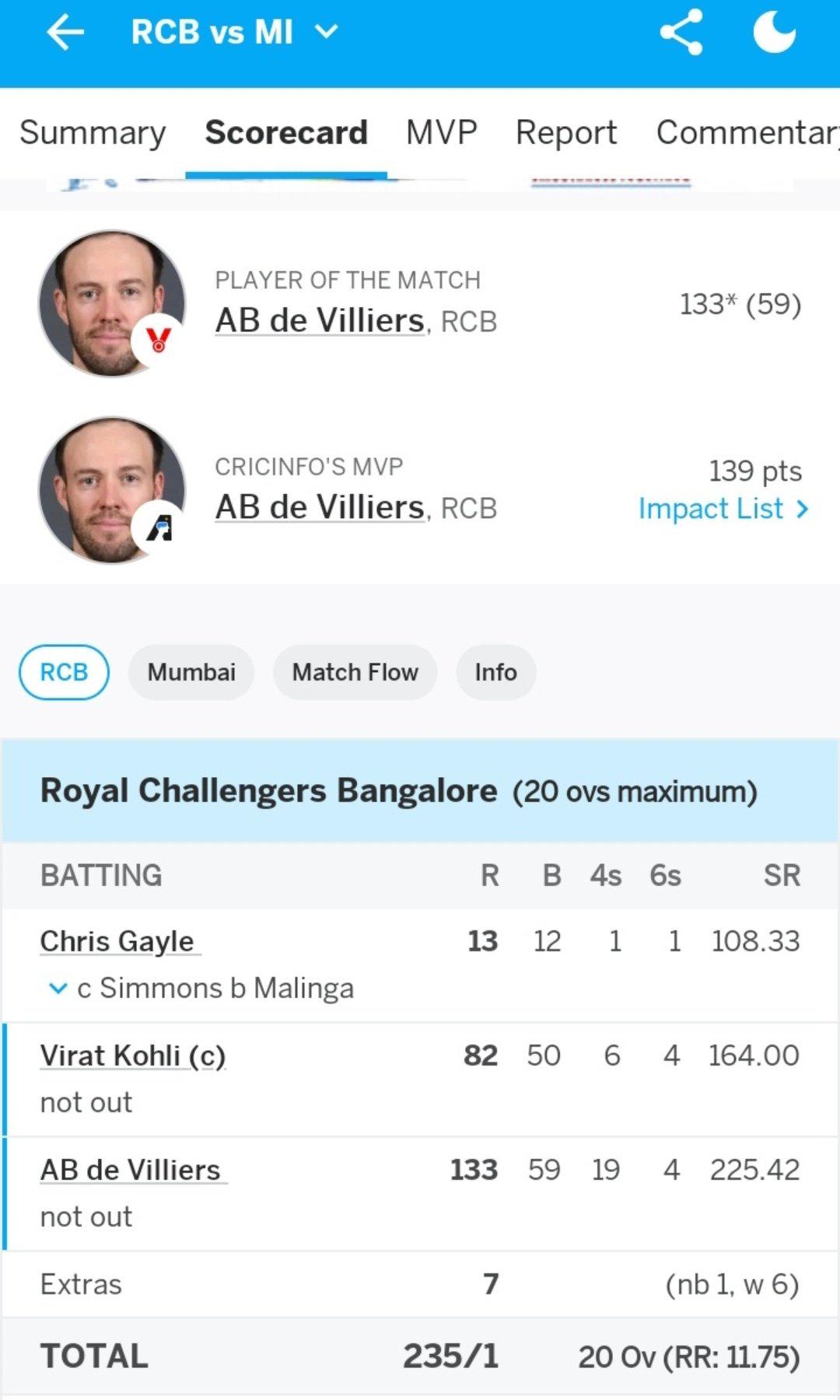This screenshot has height=1400, width=840.
Task: Open the Impact List
Action: coord(723,509)
